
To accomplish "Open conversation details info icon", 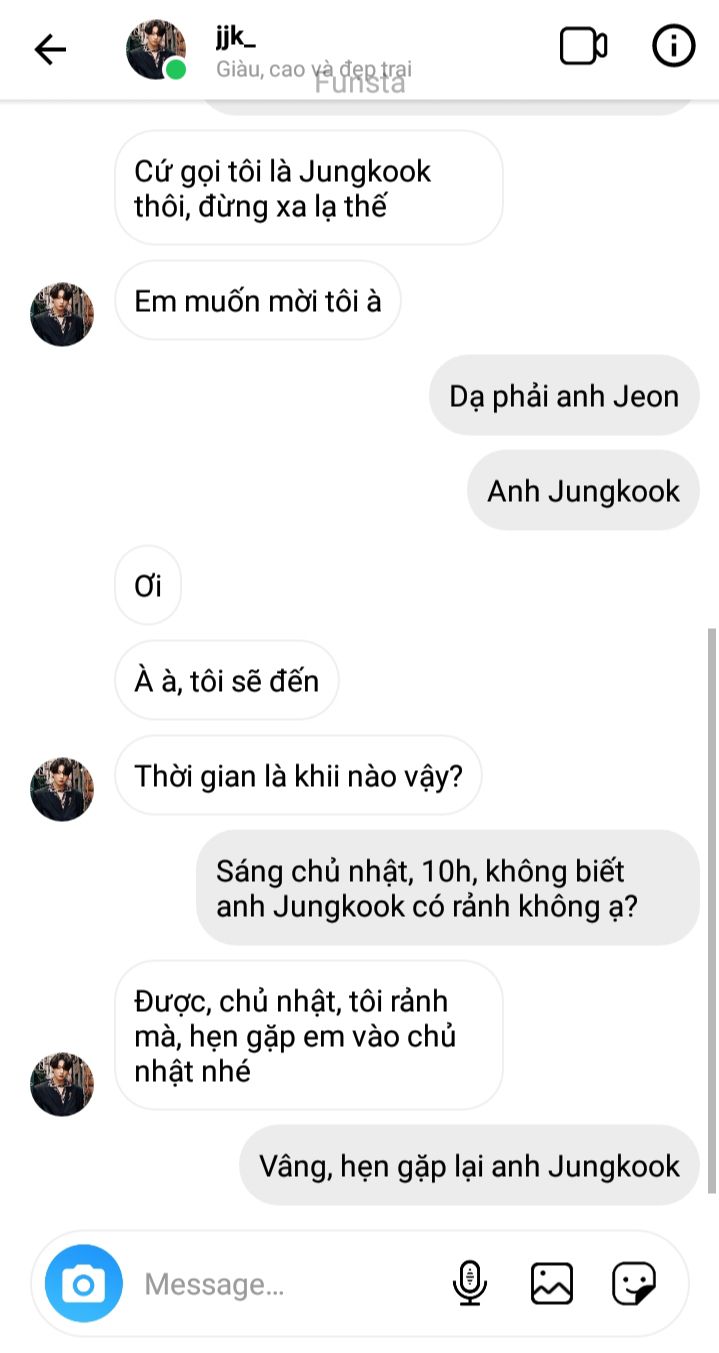I will coord(673,47).
